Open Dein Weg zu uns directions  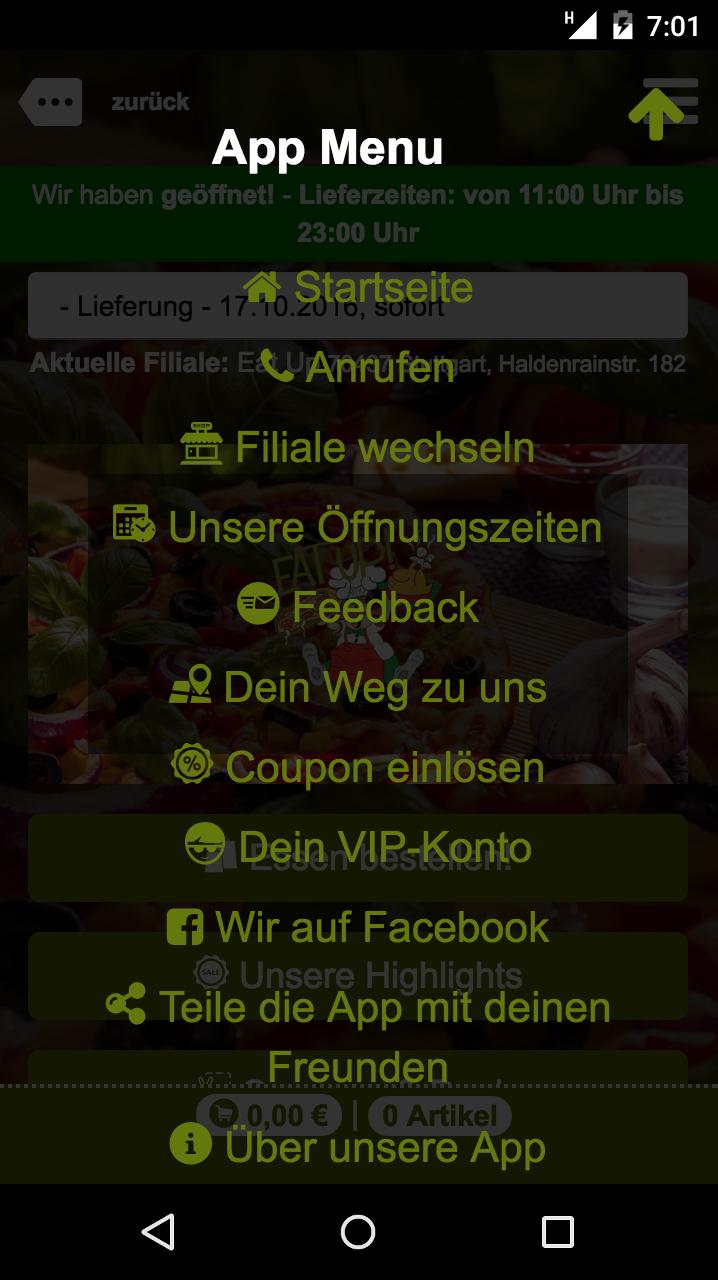pos(358,687)
